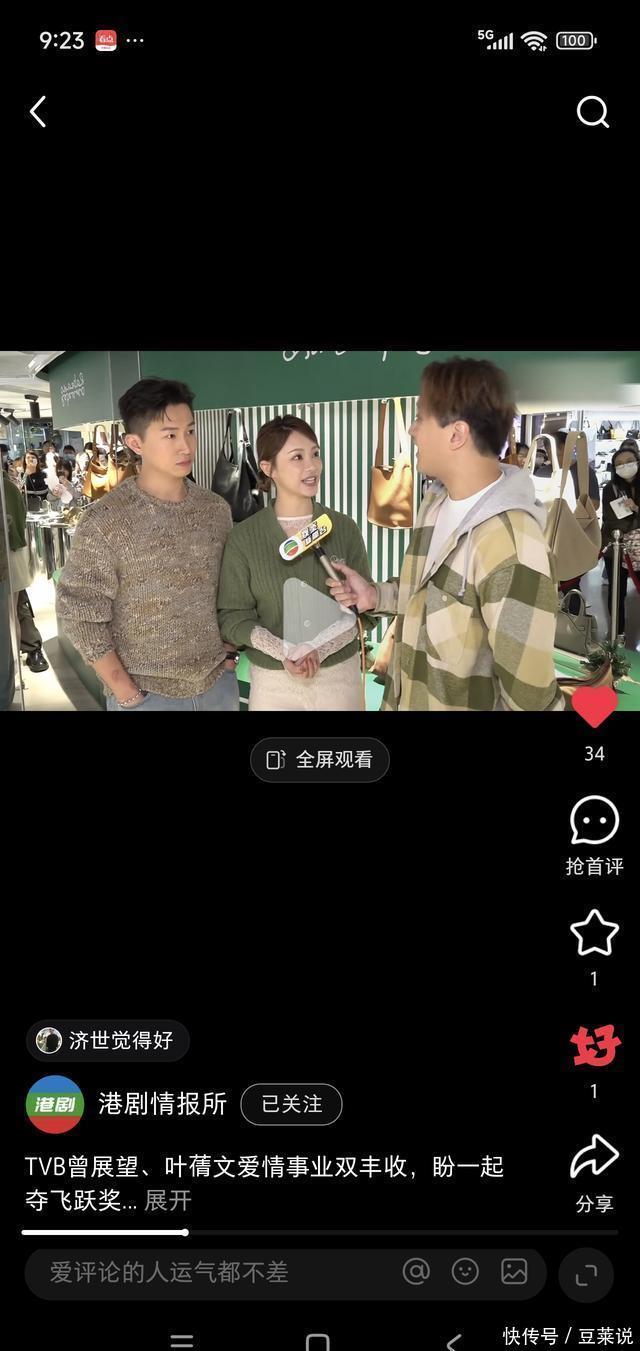The width and height of the screenshot is (640, 1351).
Task: Toggle the 已关注 follow button
Action: (x=291, y=1104)
